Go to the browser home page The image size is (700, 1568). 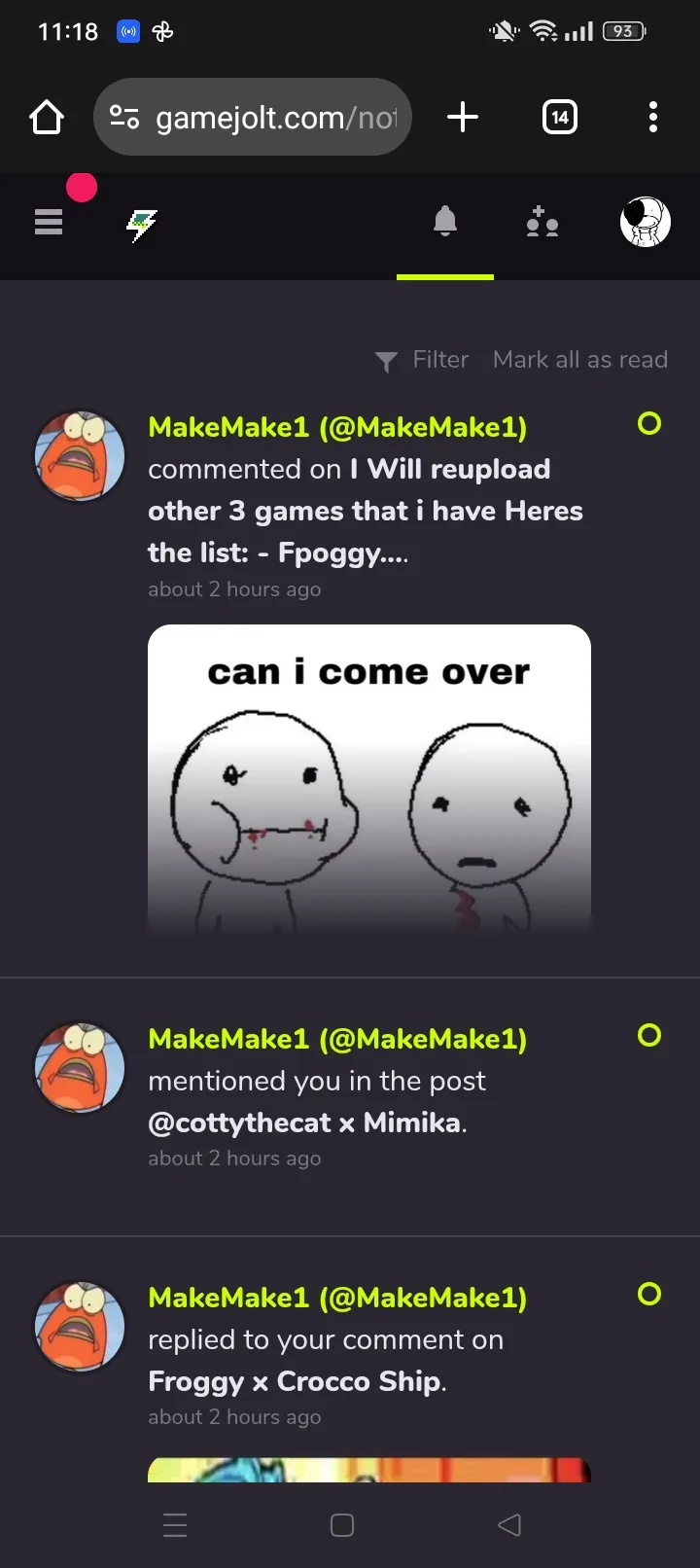point(47,118)
